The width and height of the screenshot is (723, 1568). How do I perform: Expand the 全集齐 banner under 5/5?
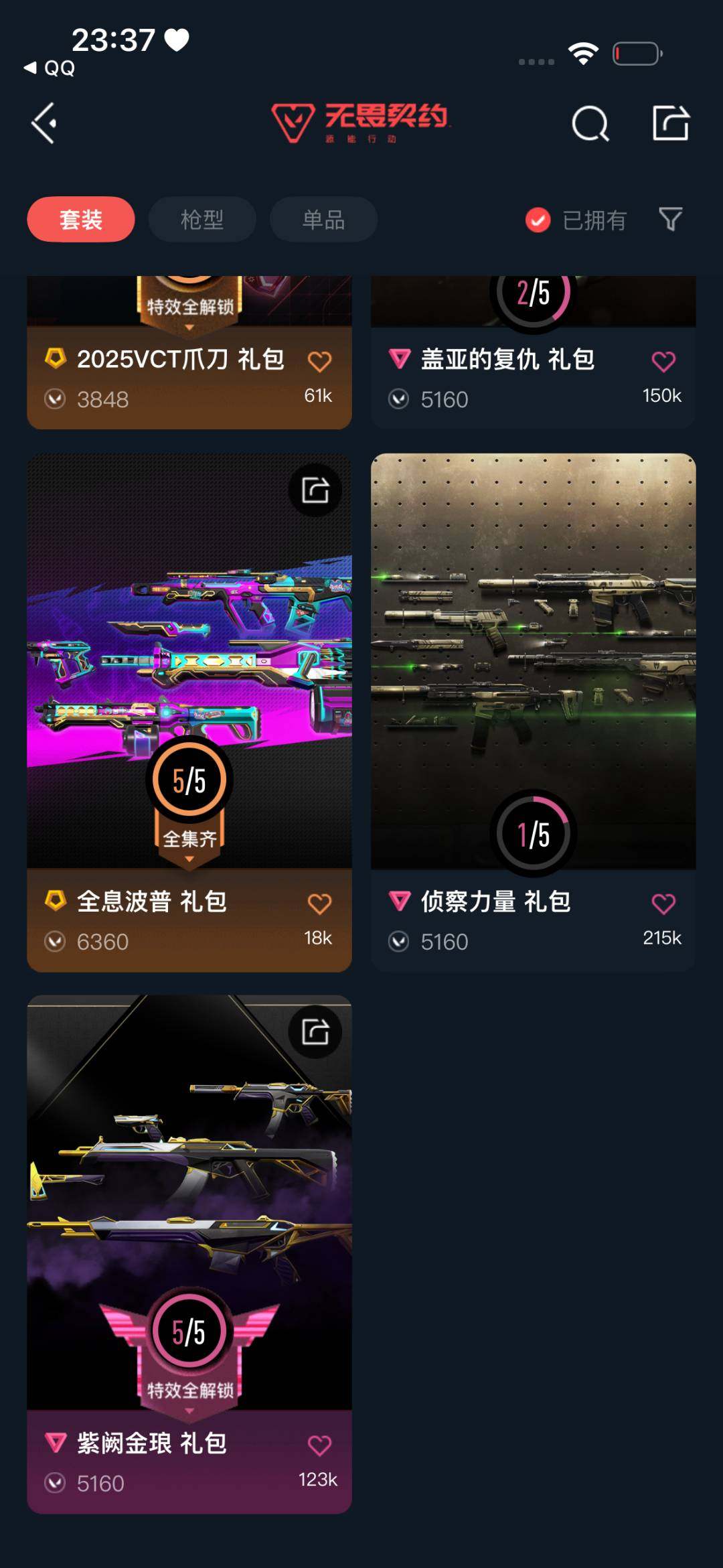point(189,836)
